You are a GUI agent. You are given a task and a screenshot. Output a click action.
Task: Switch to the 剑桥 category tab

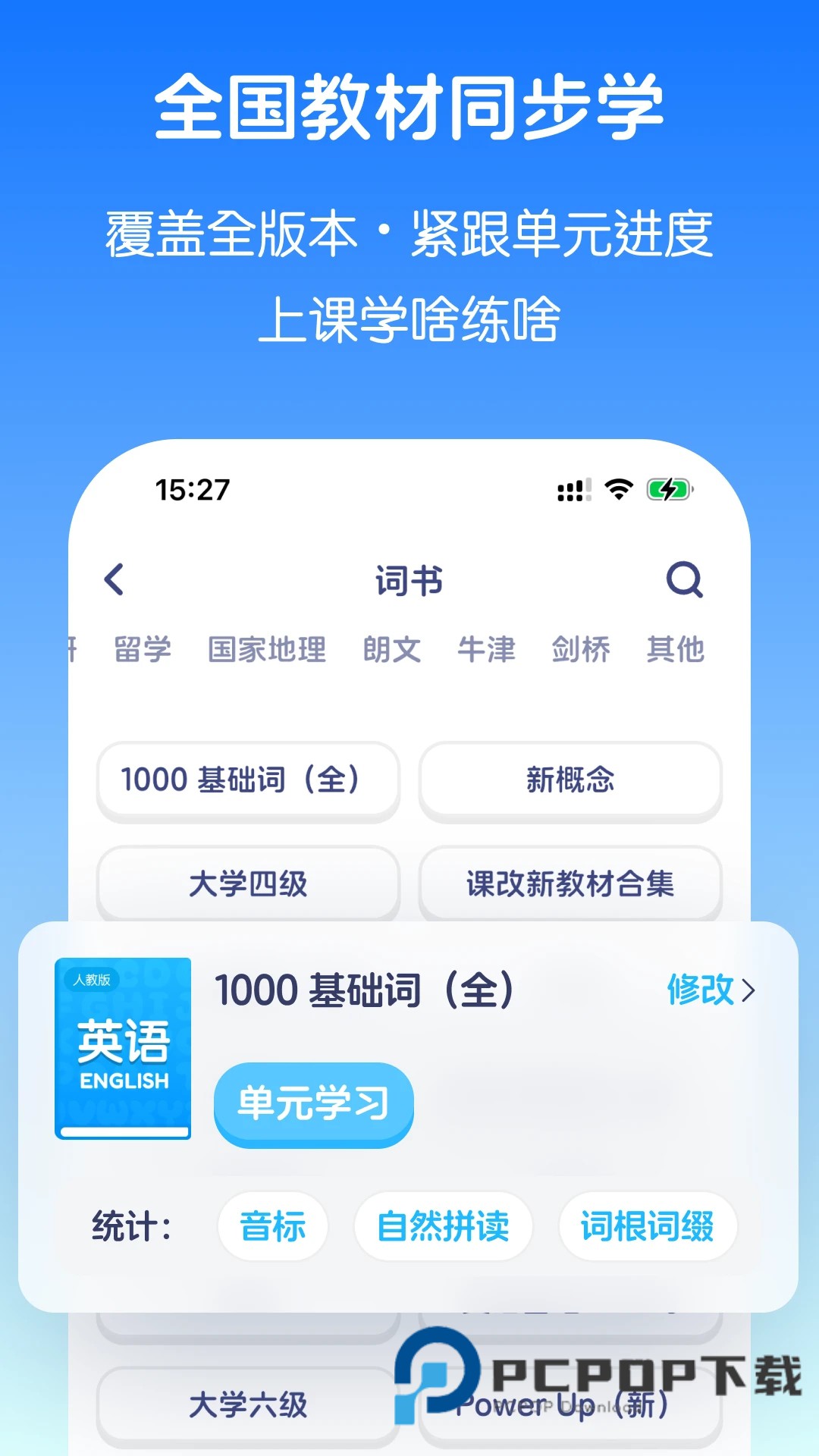(582, 650)
